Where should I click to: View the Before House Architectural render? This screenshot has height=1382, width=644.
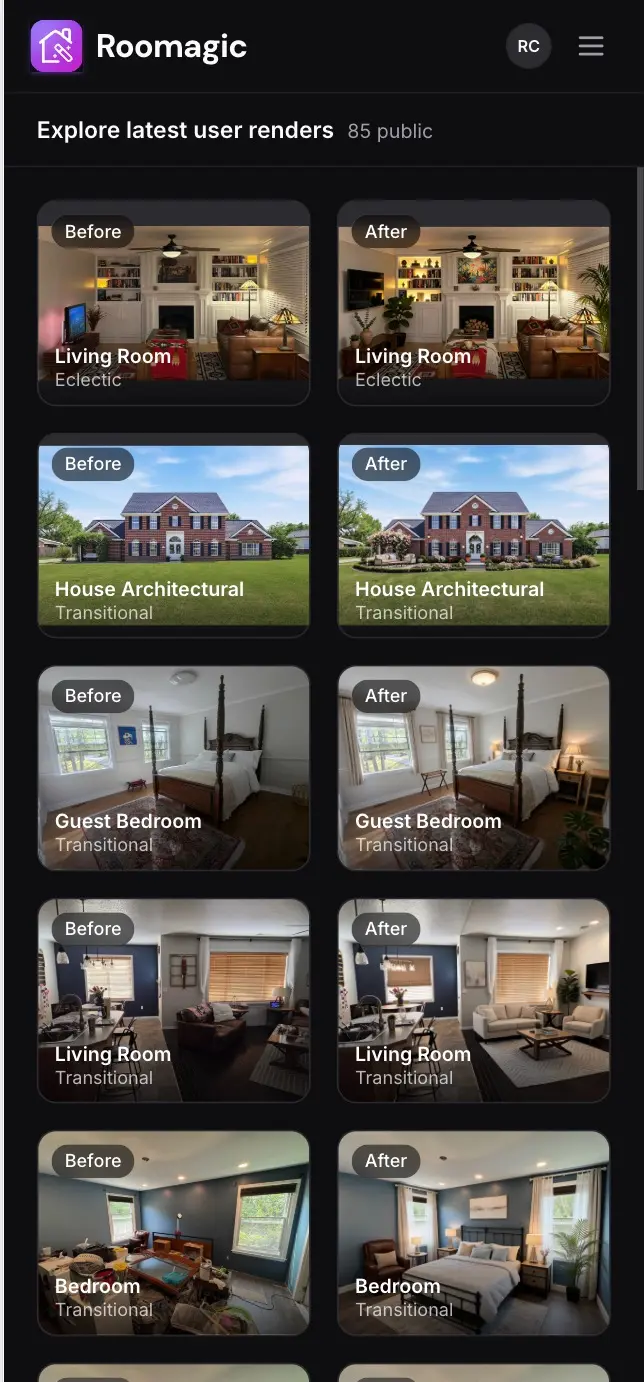click(x=174, y=535)
